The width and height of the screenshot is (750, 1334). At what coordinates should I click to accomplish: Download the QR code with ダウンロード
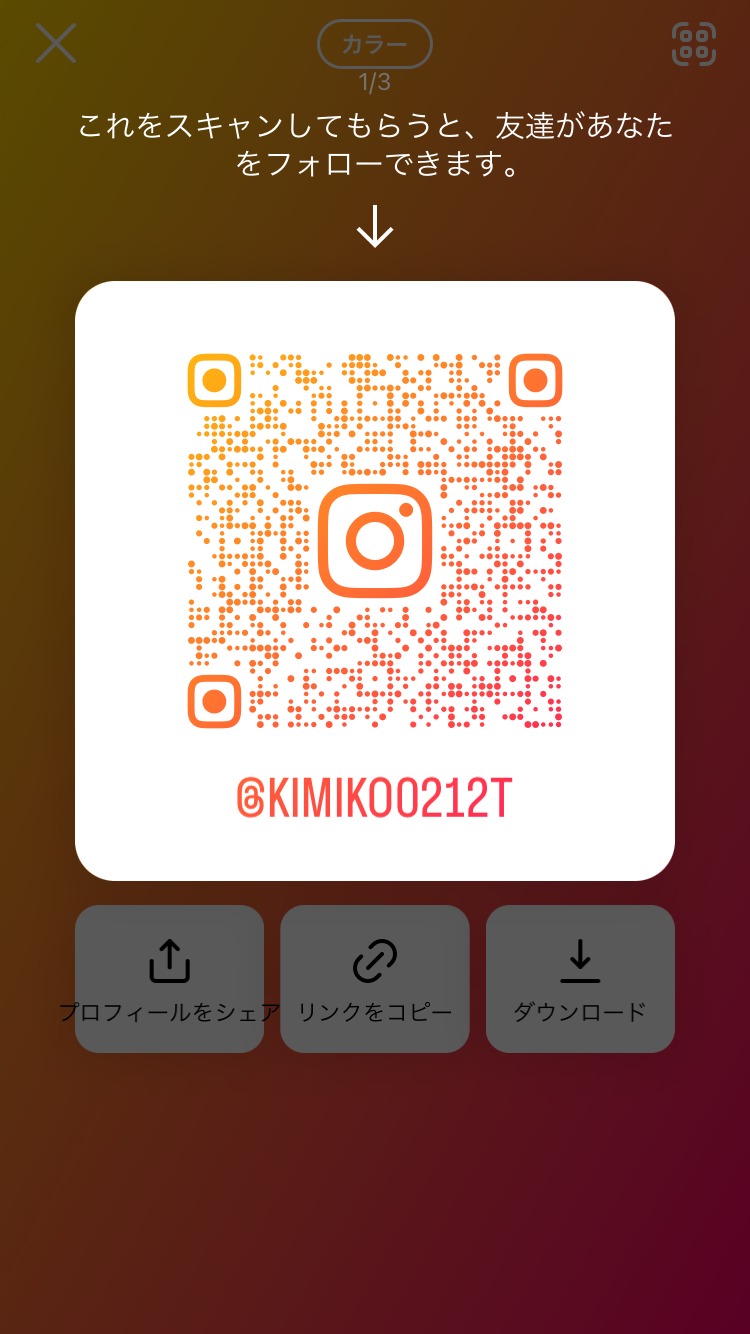tap(580, 978)
